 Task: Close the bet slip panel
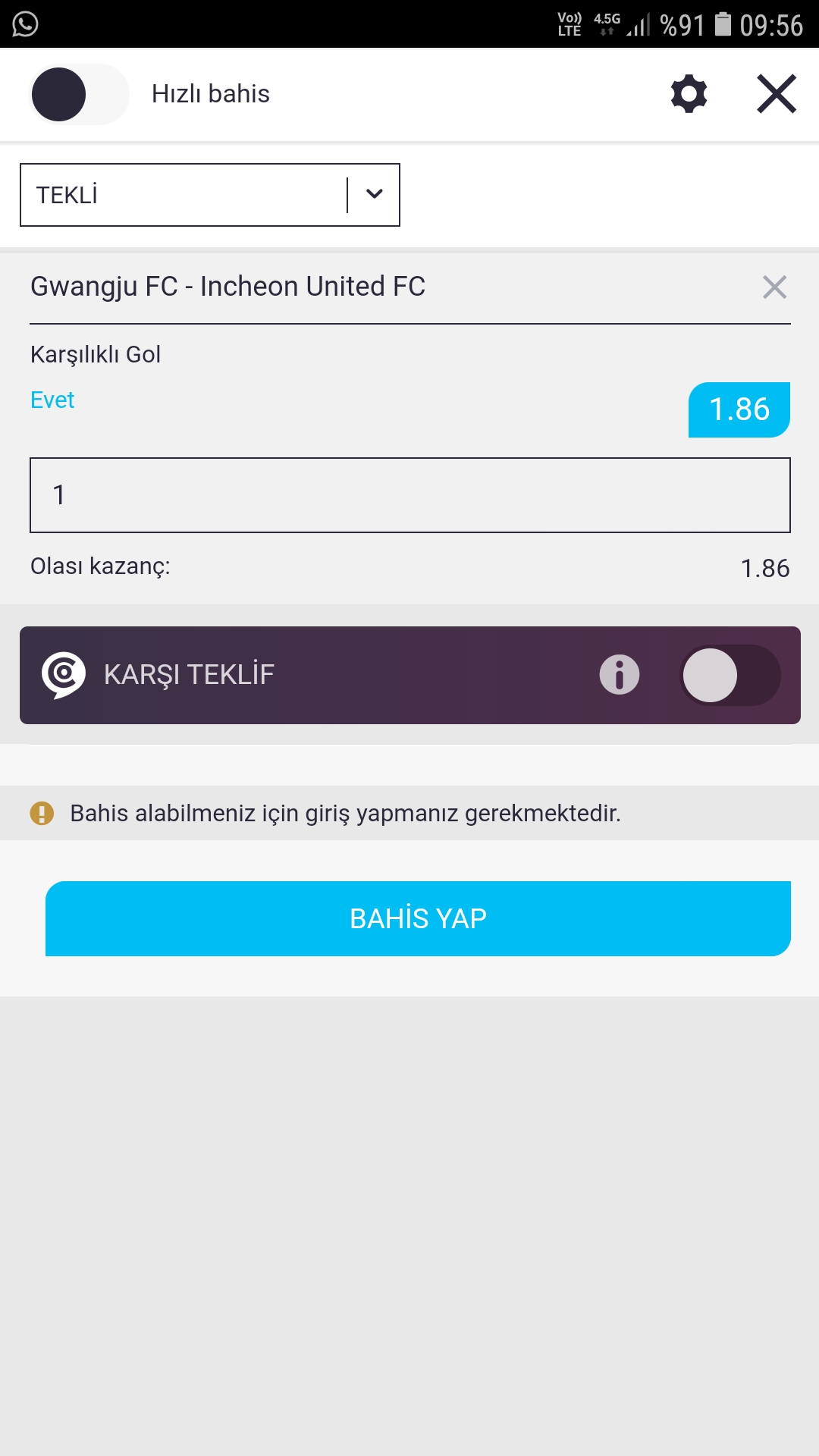777,94
